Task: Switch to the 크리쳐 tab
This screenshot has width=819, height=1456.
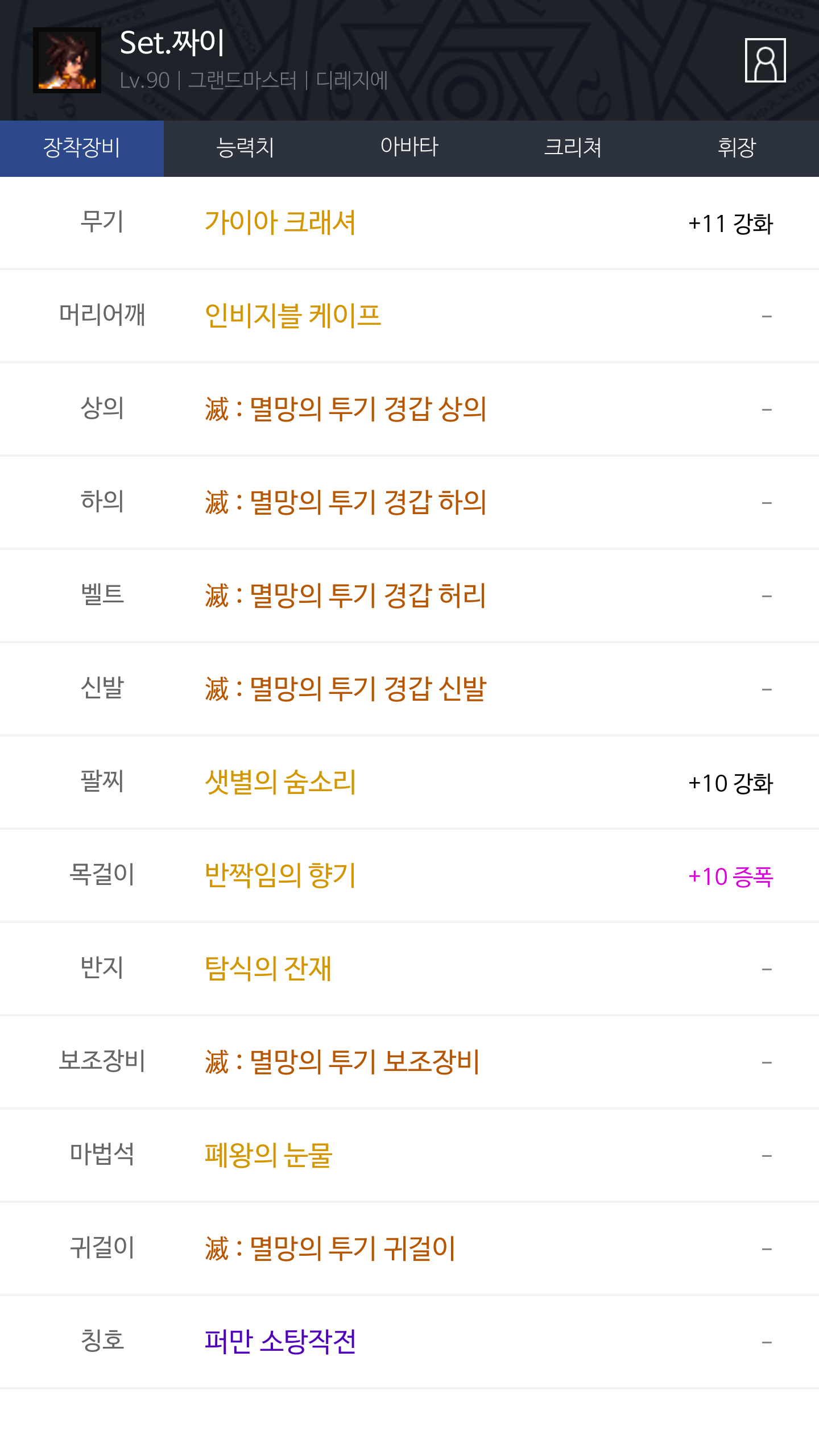Action: pos(573,148)
